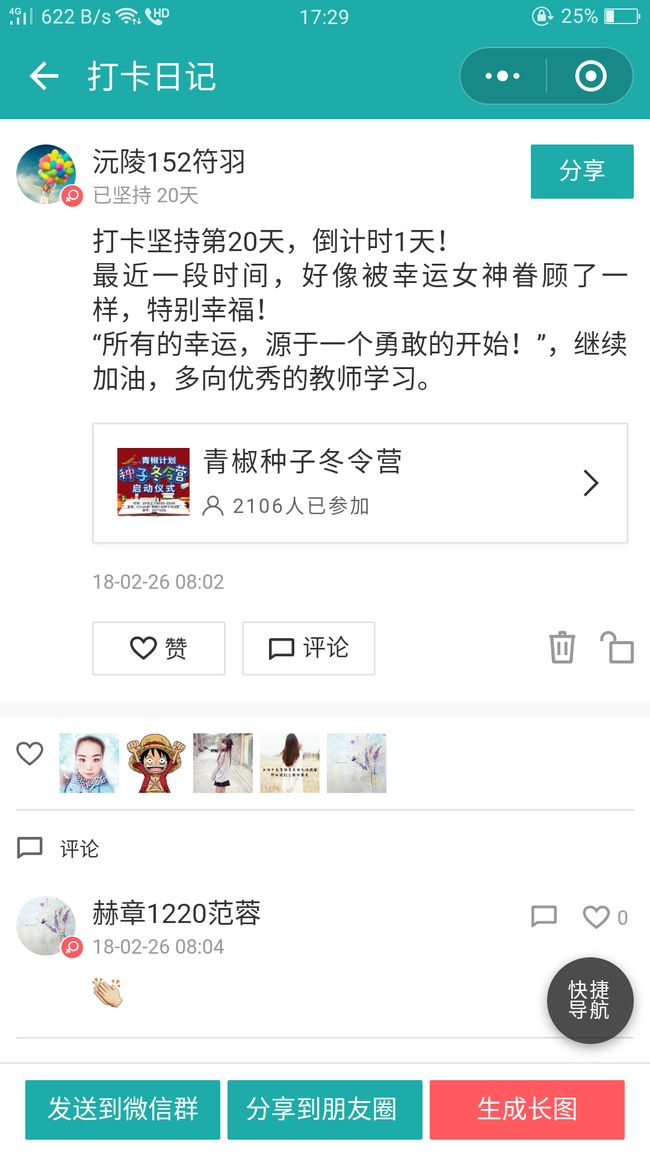
Task: Delete this diary with the trash icon
Action: click(562, 647)
